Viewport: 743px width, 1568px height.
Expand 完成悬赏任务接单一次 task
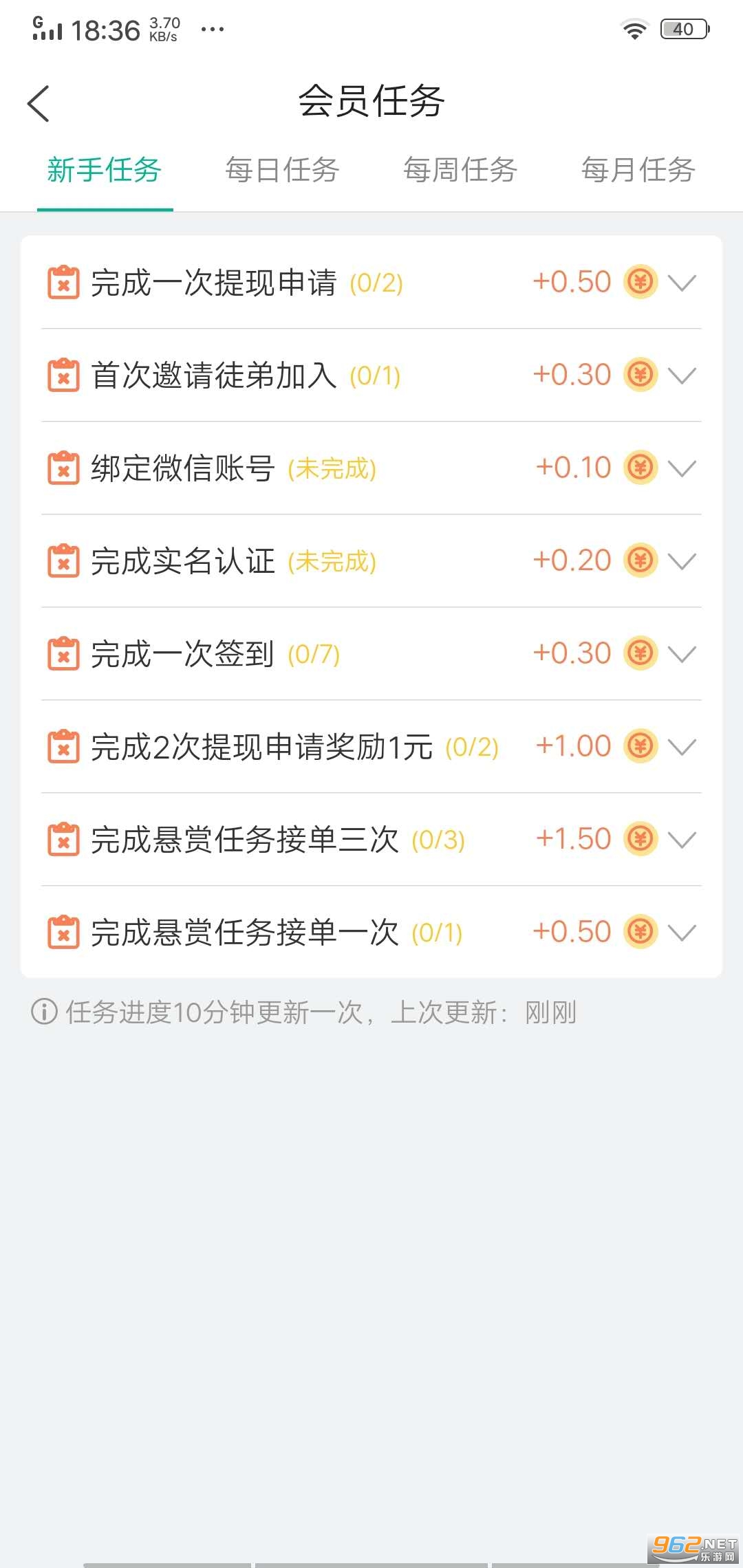pos(682,933)
